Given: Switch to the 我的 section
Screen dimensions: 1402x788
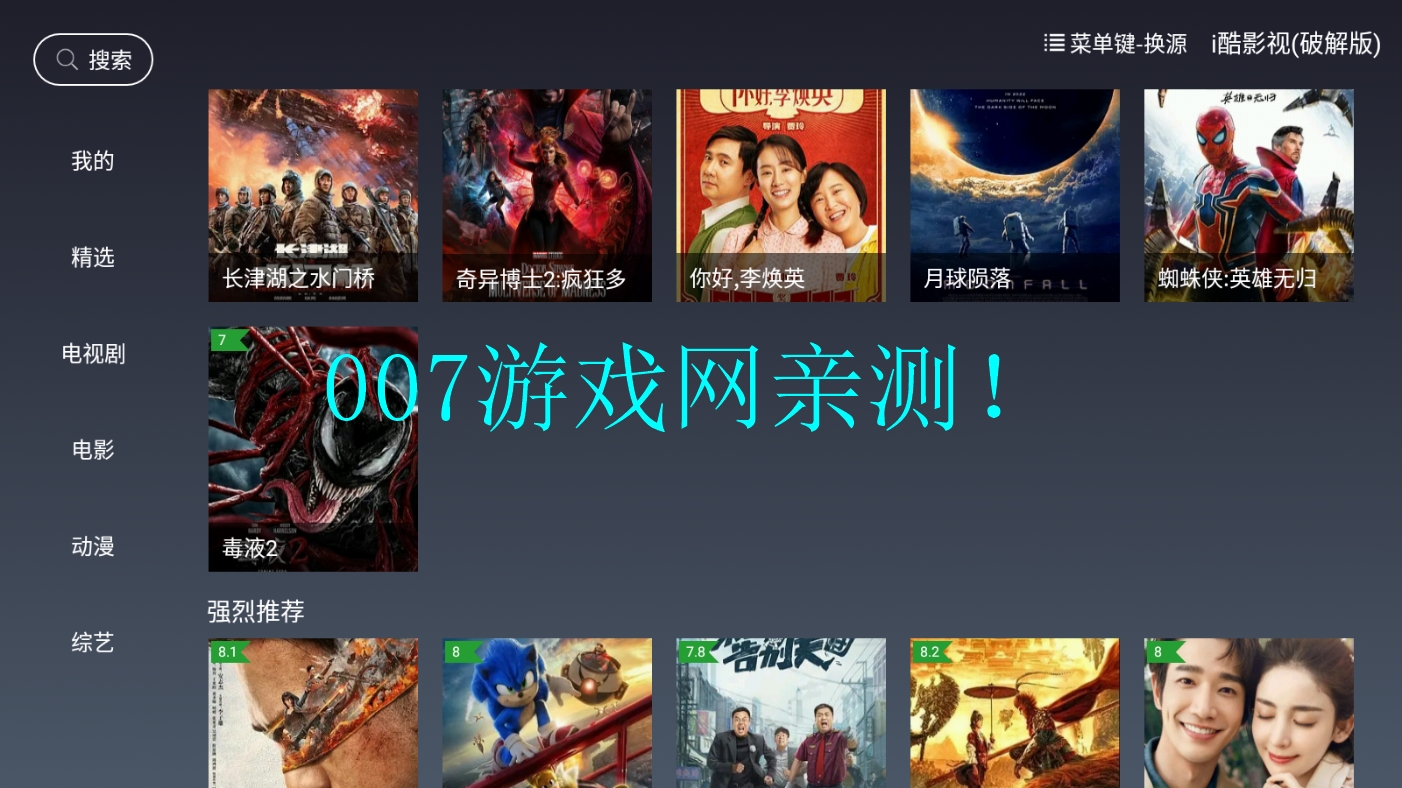Looking at the screenshot, I should [x=93, y=161].
